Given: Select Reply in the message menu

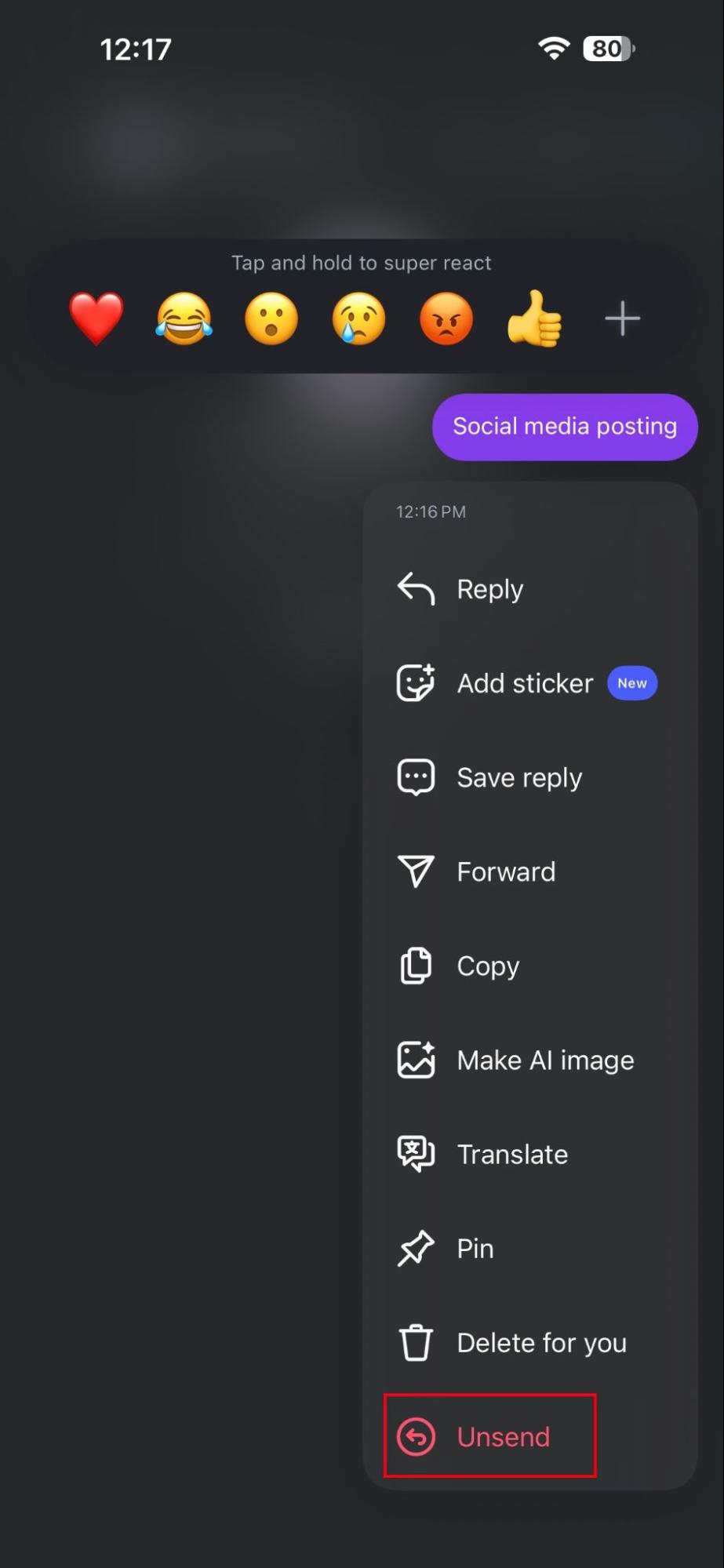Looking at the screenshot, I should [489, 589].
